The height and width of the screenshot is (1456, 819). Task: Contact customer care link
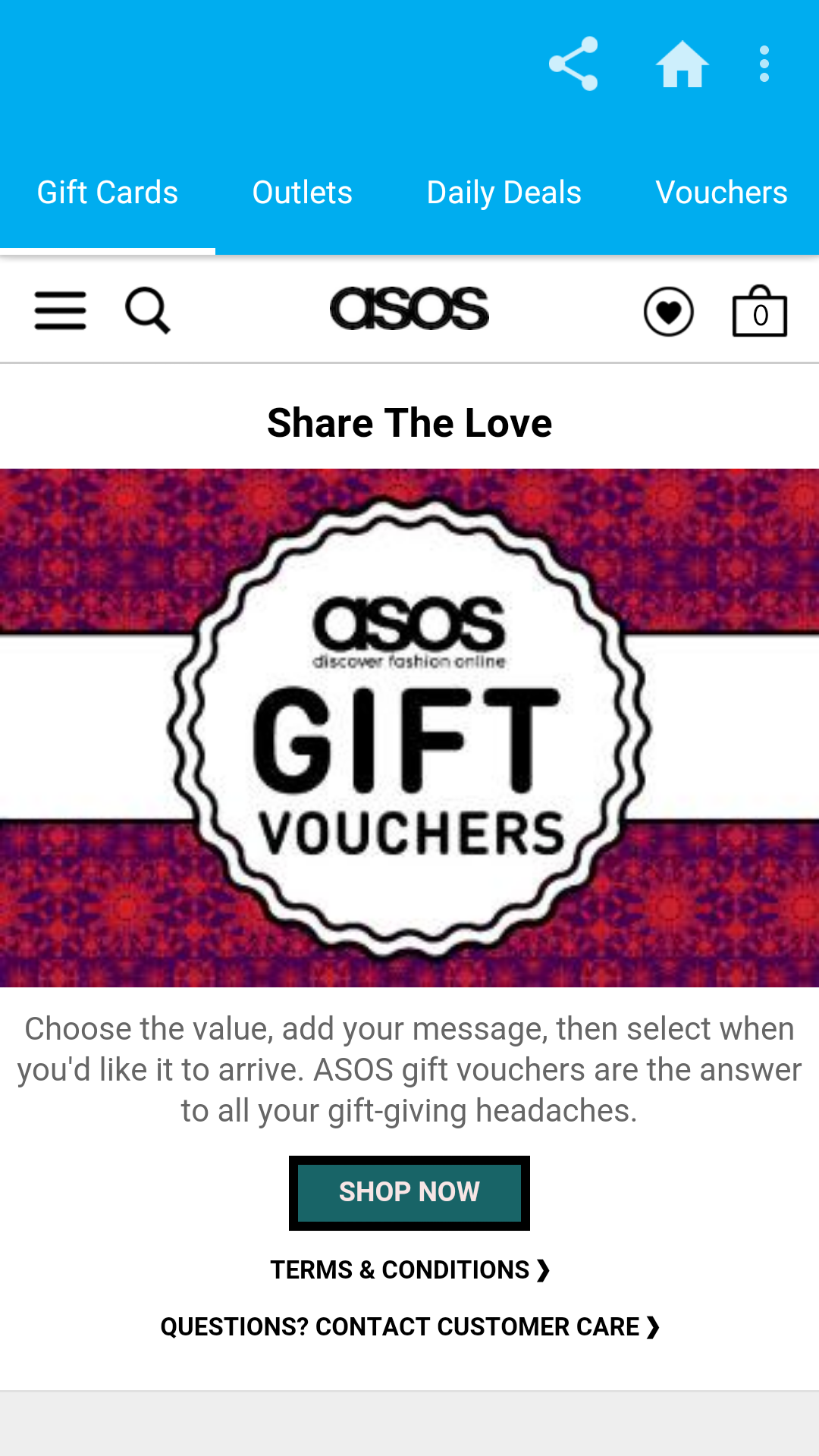coord(409,1326)
